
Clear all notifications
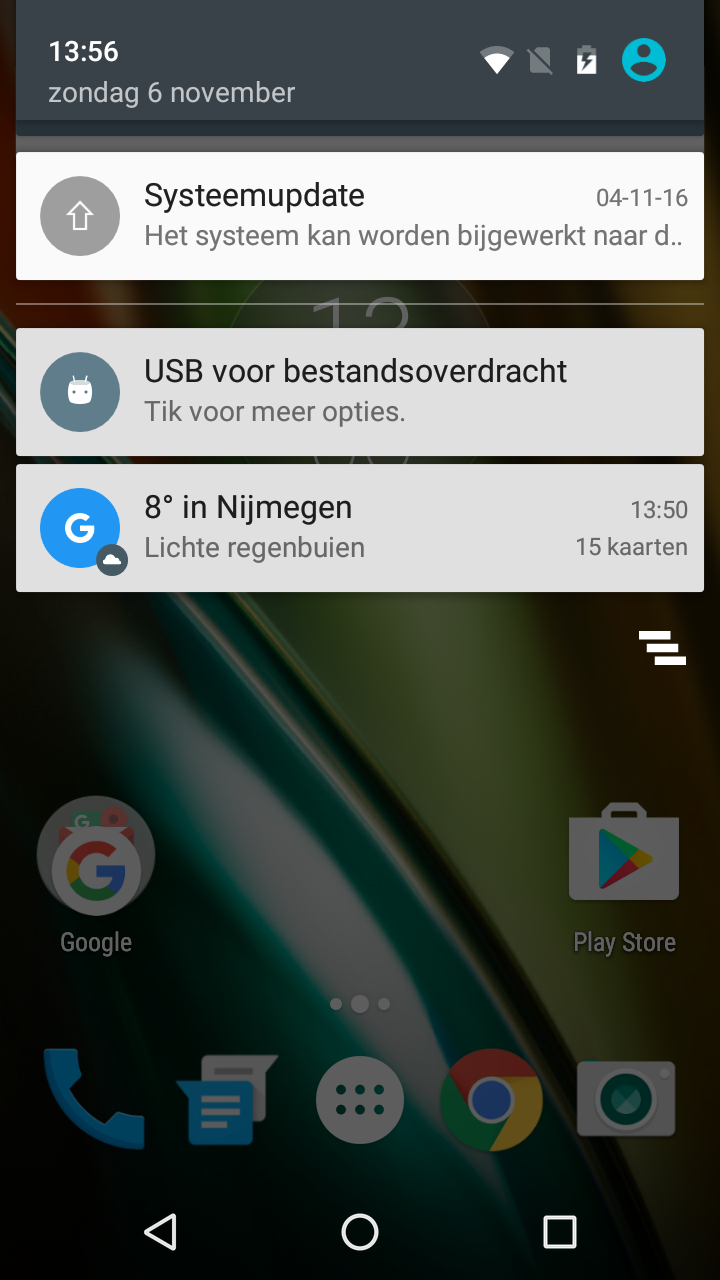pyautogui.click(x=662, y=648)
